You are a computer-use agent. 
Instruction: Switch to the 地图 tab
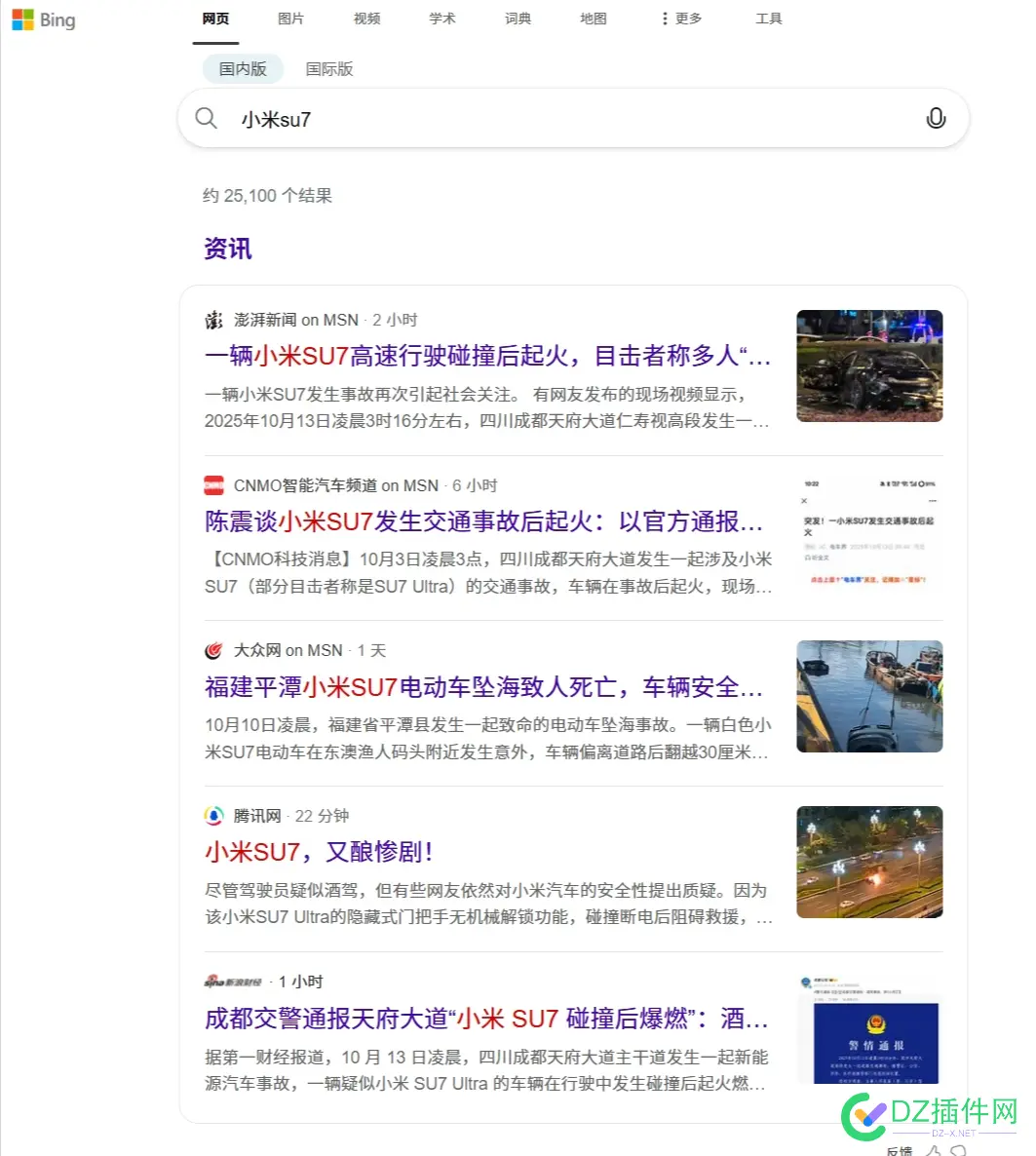pos(594,19)
